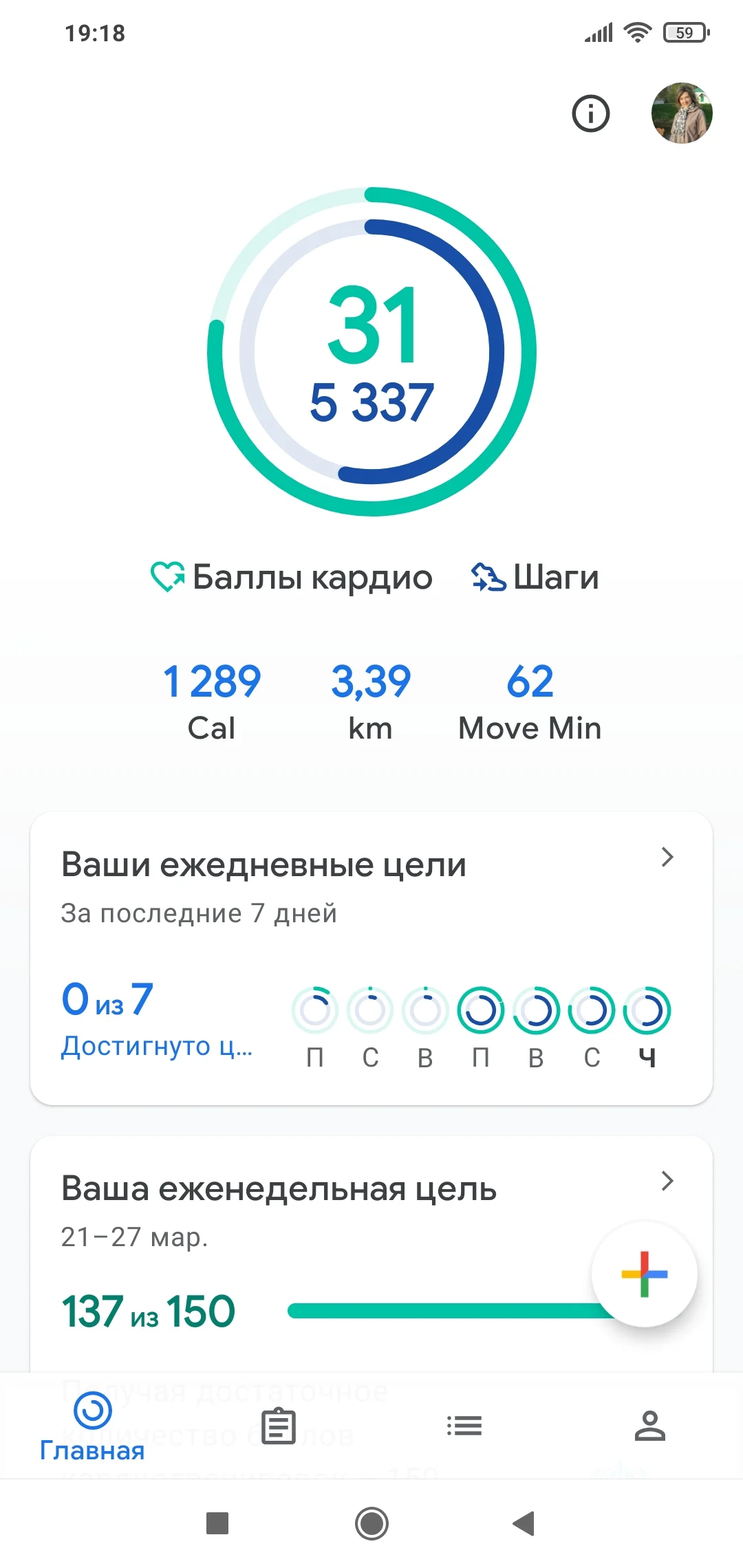Viewport: 743px width, 1568px height.
Task: Switch to the journal clipboard tab
Action: click(x=279, y=1426)
